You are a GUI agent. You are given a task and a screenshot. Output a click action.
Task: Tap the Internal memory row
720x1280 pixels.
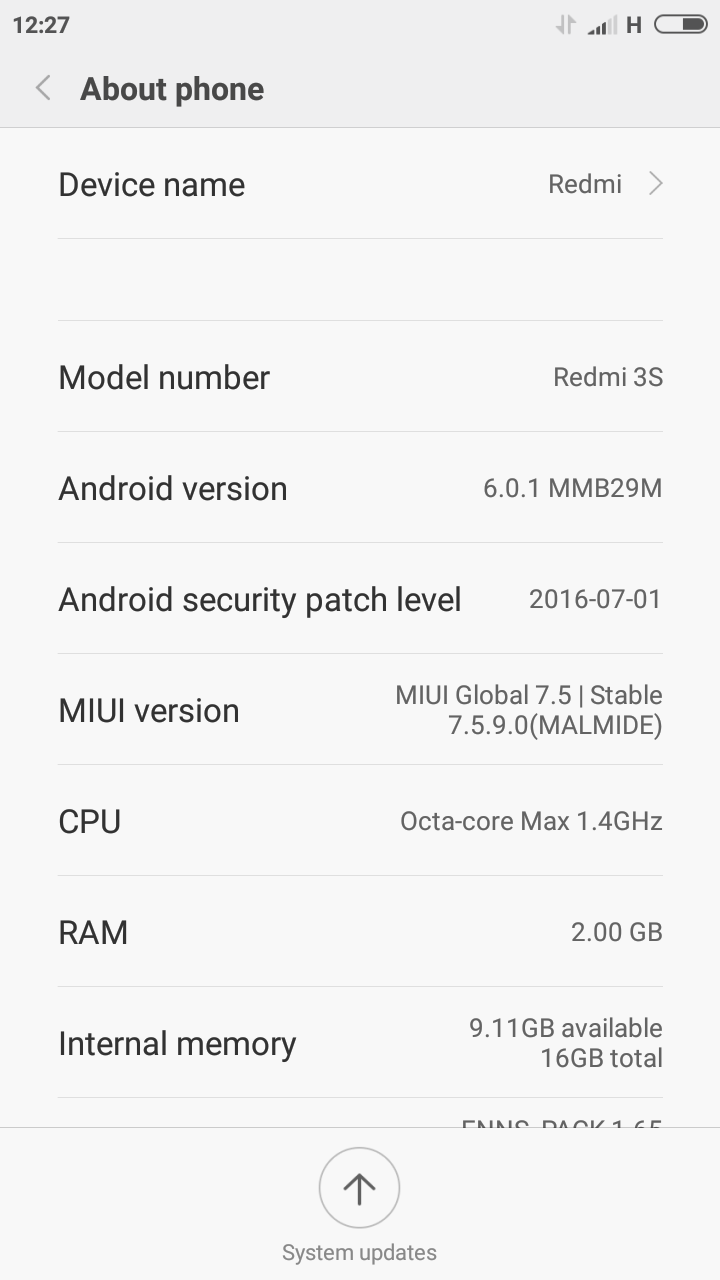click(x=360, y=1043)
